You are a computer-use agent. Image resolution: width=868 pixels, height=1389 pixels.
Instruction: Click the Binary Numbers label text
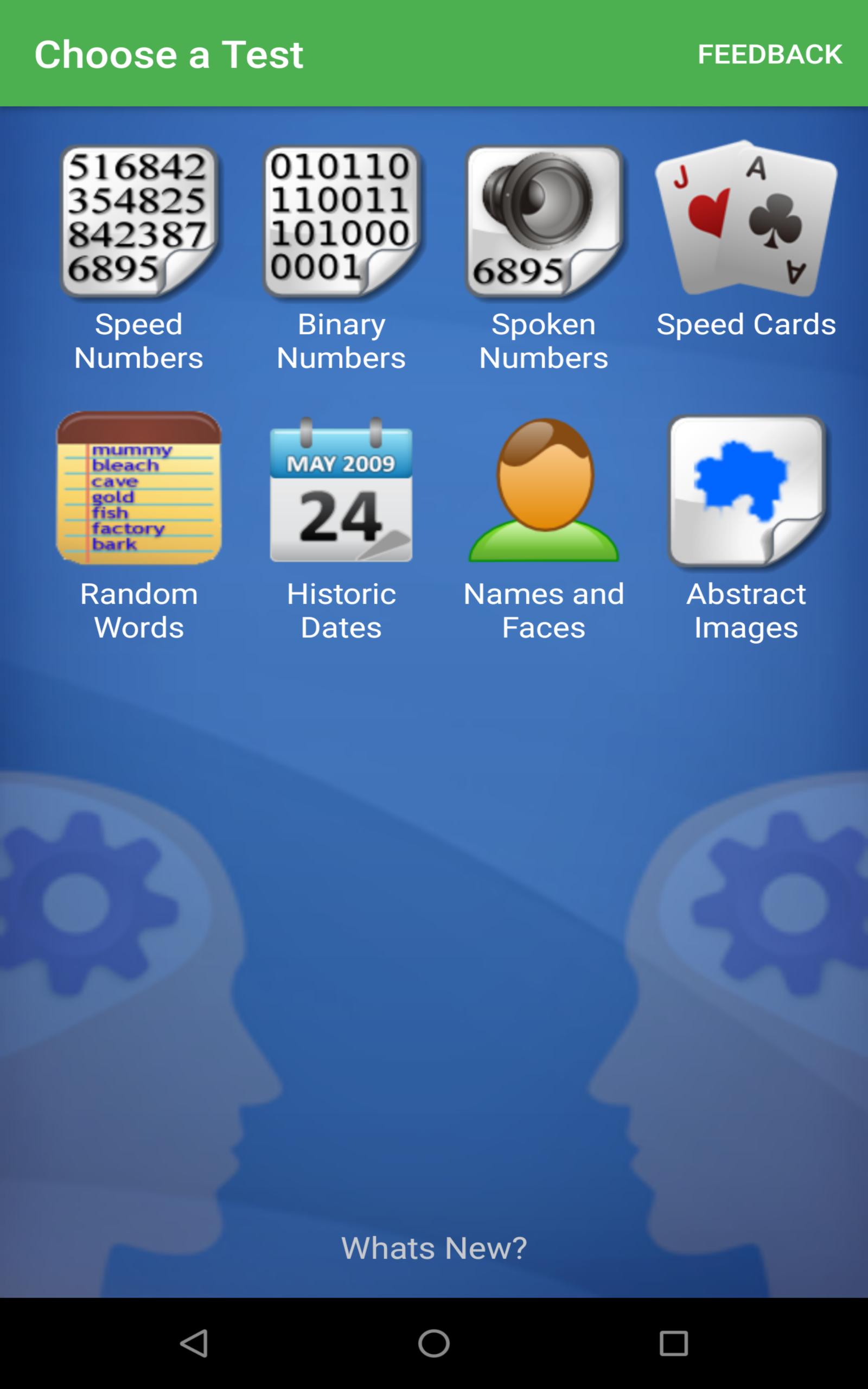(x=342, y=341)
